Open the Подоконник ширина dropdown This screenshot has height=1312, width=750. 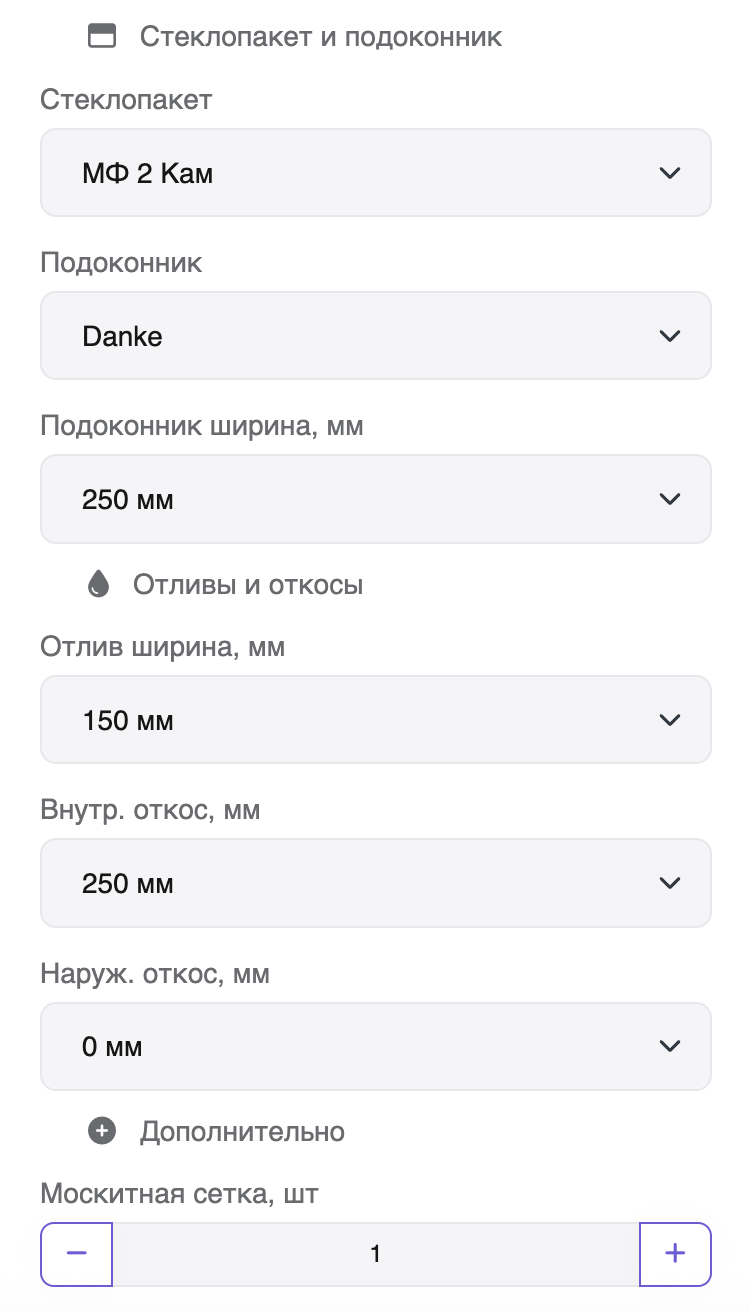[375, 499]
